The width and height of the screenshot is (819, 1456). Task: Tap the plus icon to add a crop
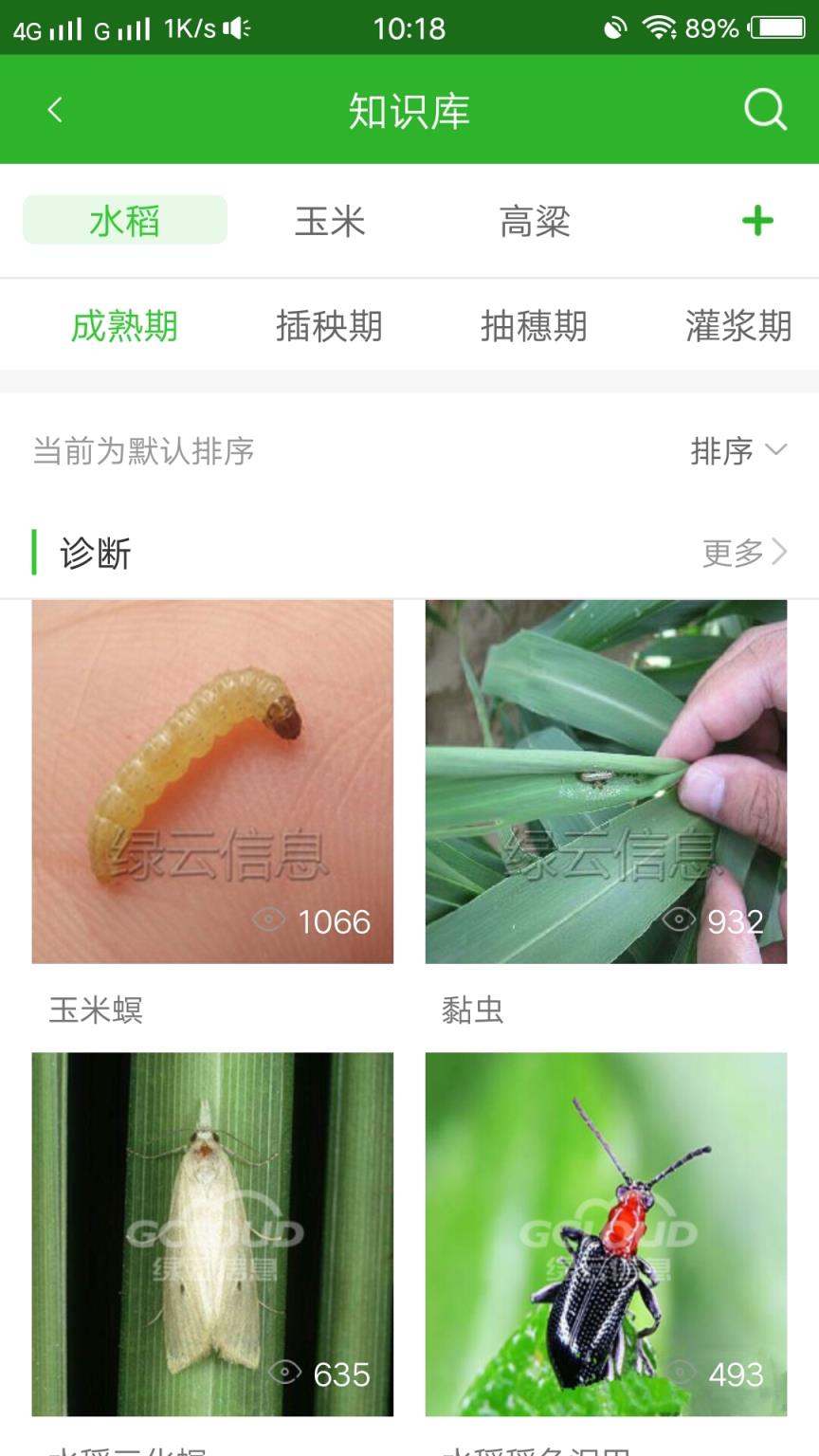(x=757, y=220)
